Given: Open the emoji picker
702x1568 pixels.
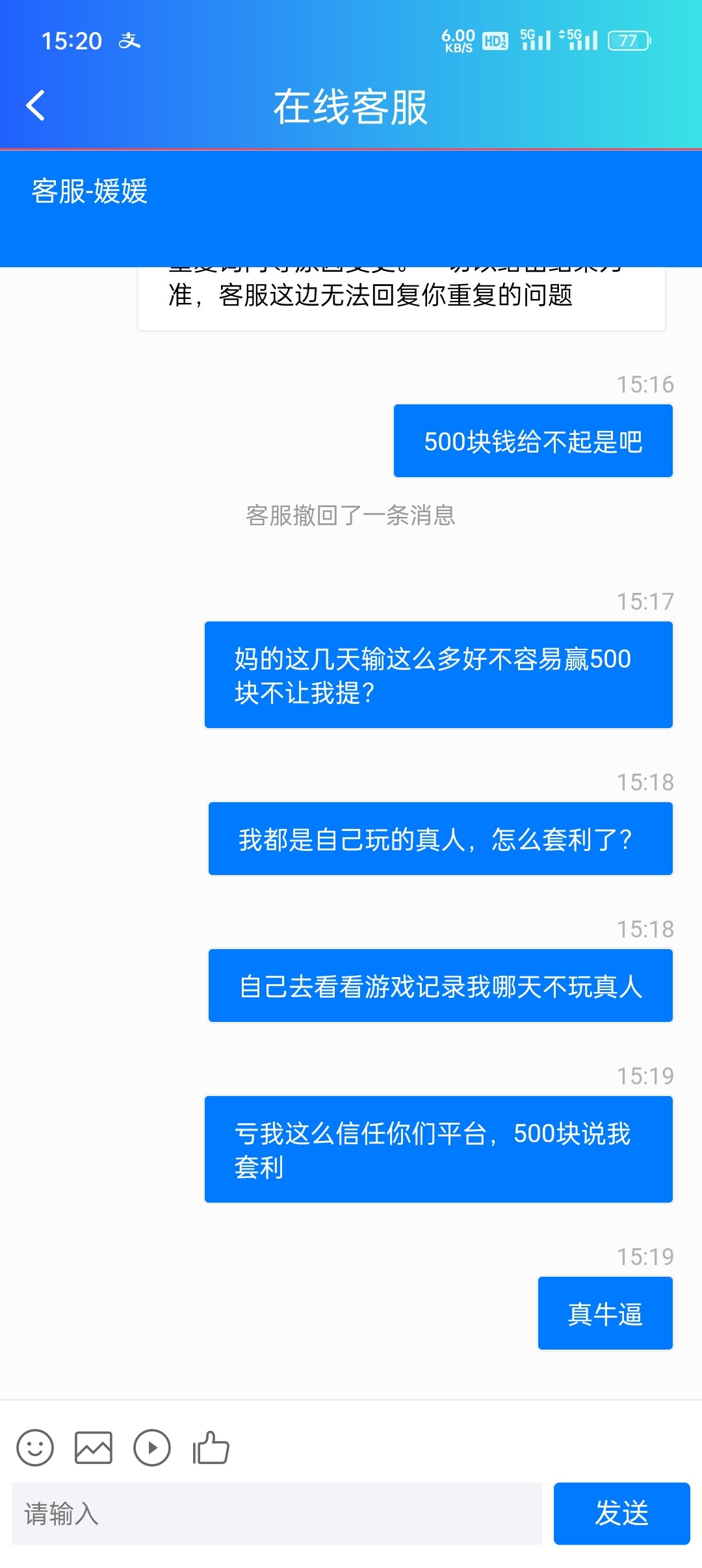Looking at the screenshot, I should coord(35,1447).
